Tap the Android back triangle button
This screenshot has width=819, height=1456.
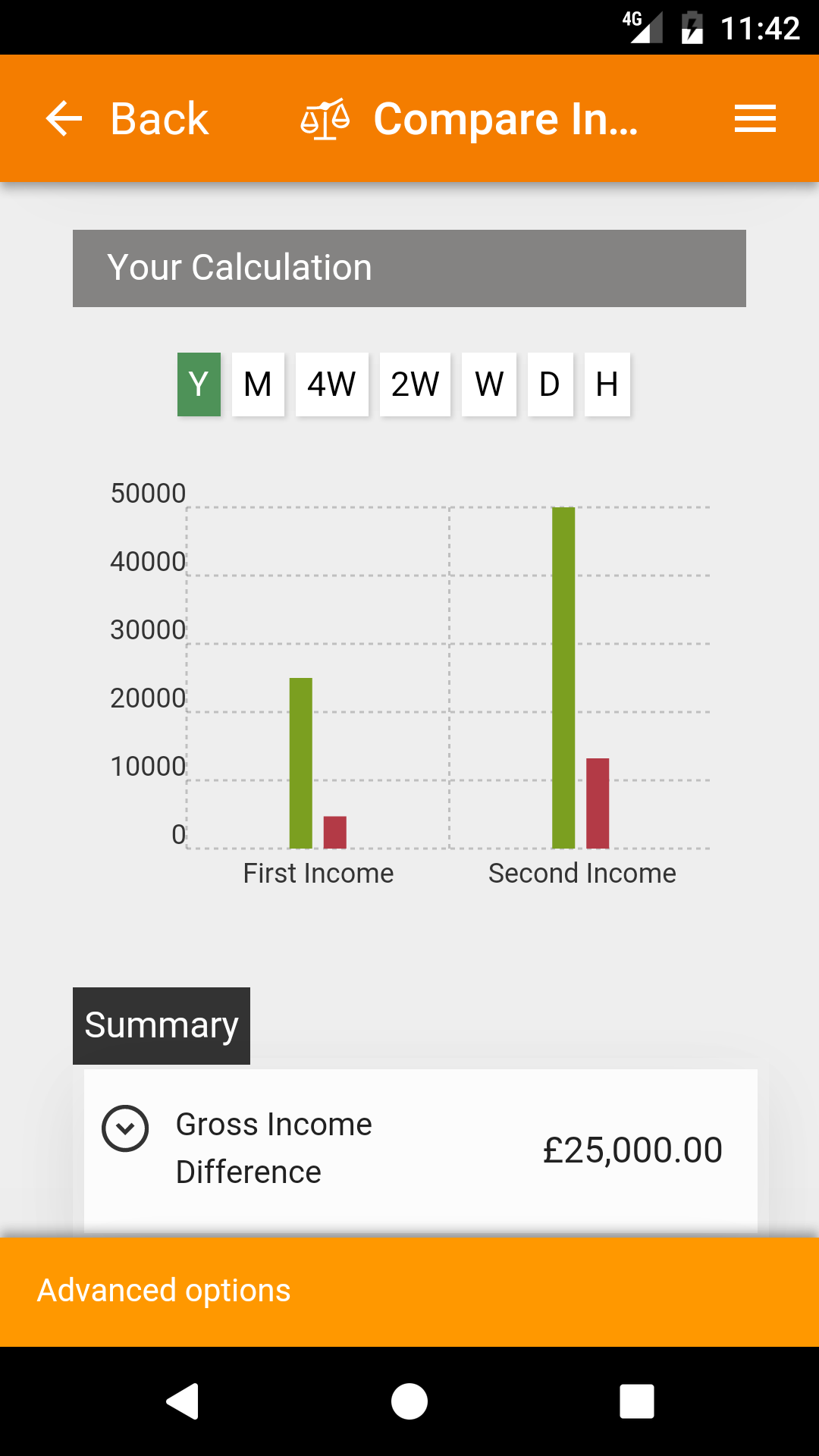coord(180,1401)
